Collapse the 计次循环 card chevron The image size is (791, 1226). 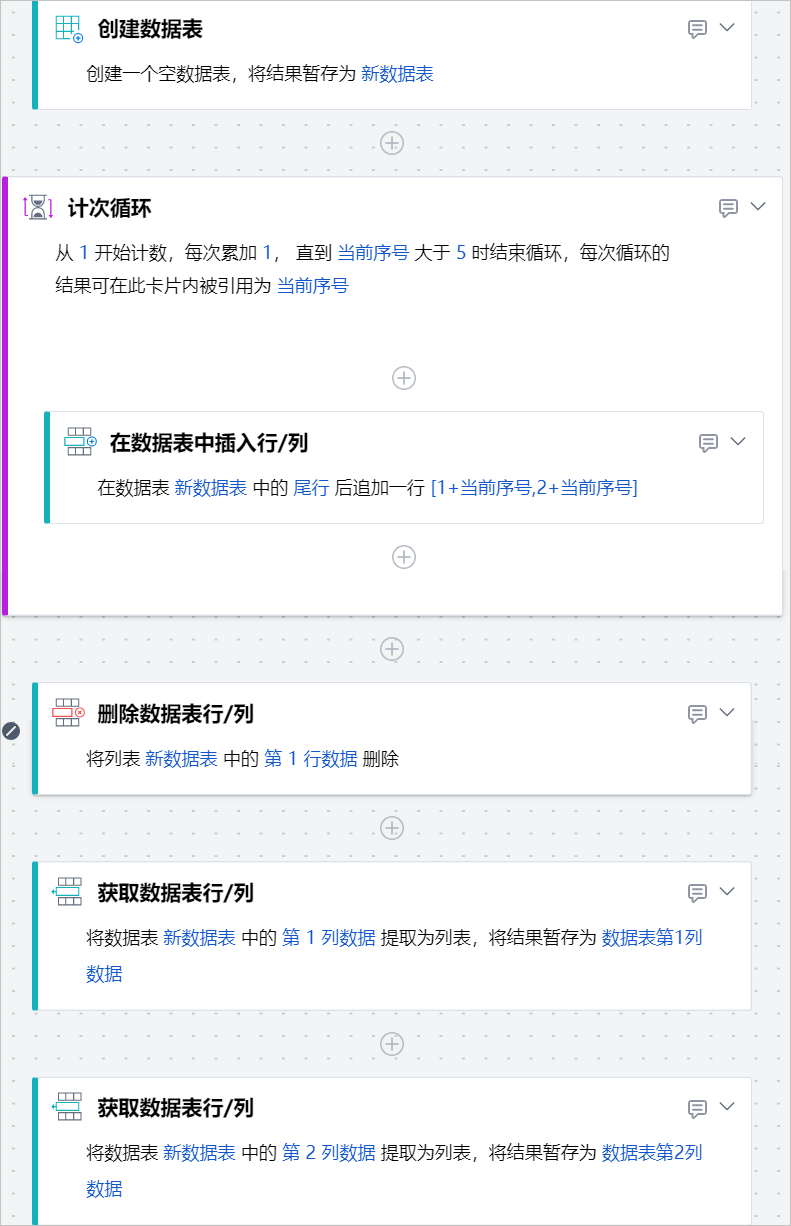pyautogui.click(x=758, y=207)
